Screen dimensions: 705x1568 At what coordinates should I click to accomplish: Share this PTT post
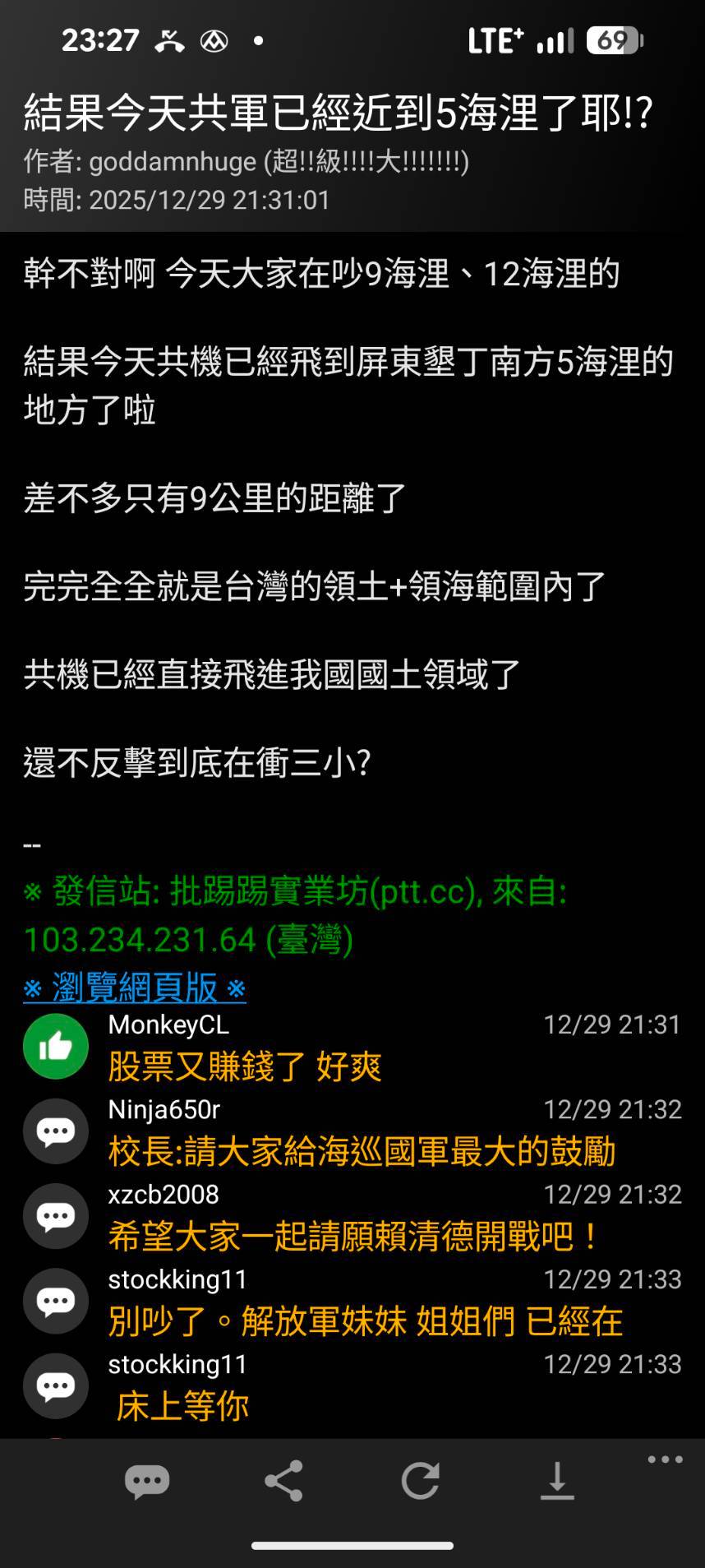coord(283,1482)
